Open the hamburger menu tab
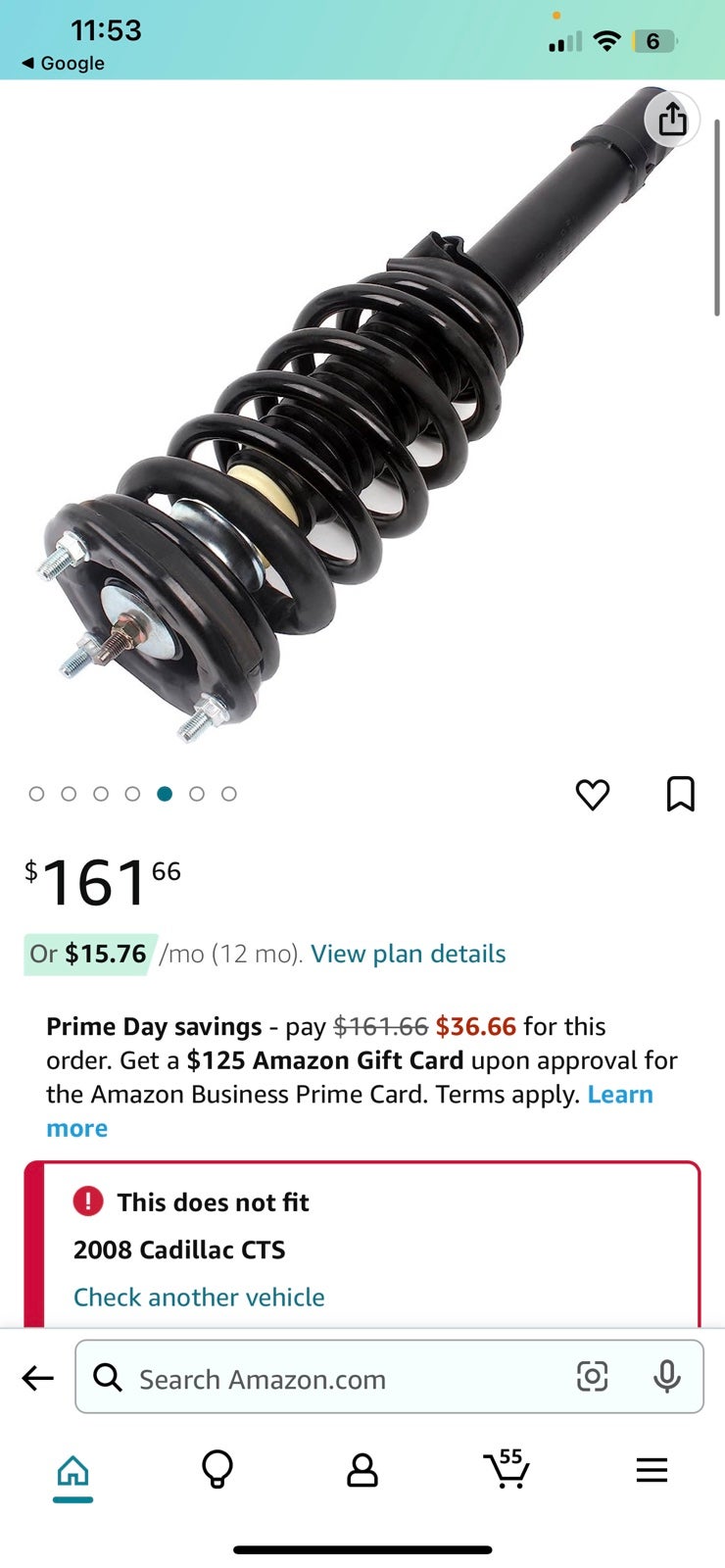Viewport: 725px width, 1568px height. [x=652, y=1470]
